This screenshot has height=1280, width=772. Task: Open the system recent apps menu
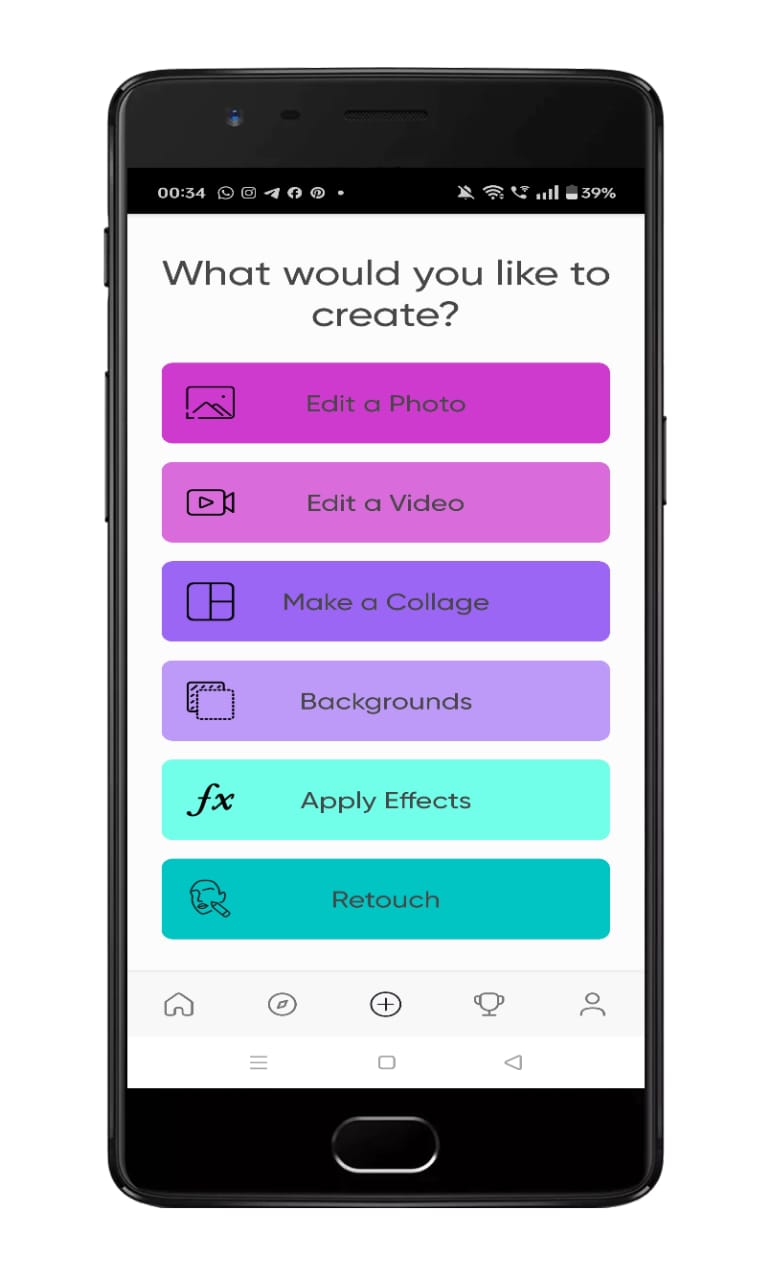click(x=258, y=1063)
